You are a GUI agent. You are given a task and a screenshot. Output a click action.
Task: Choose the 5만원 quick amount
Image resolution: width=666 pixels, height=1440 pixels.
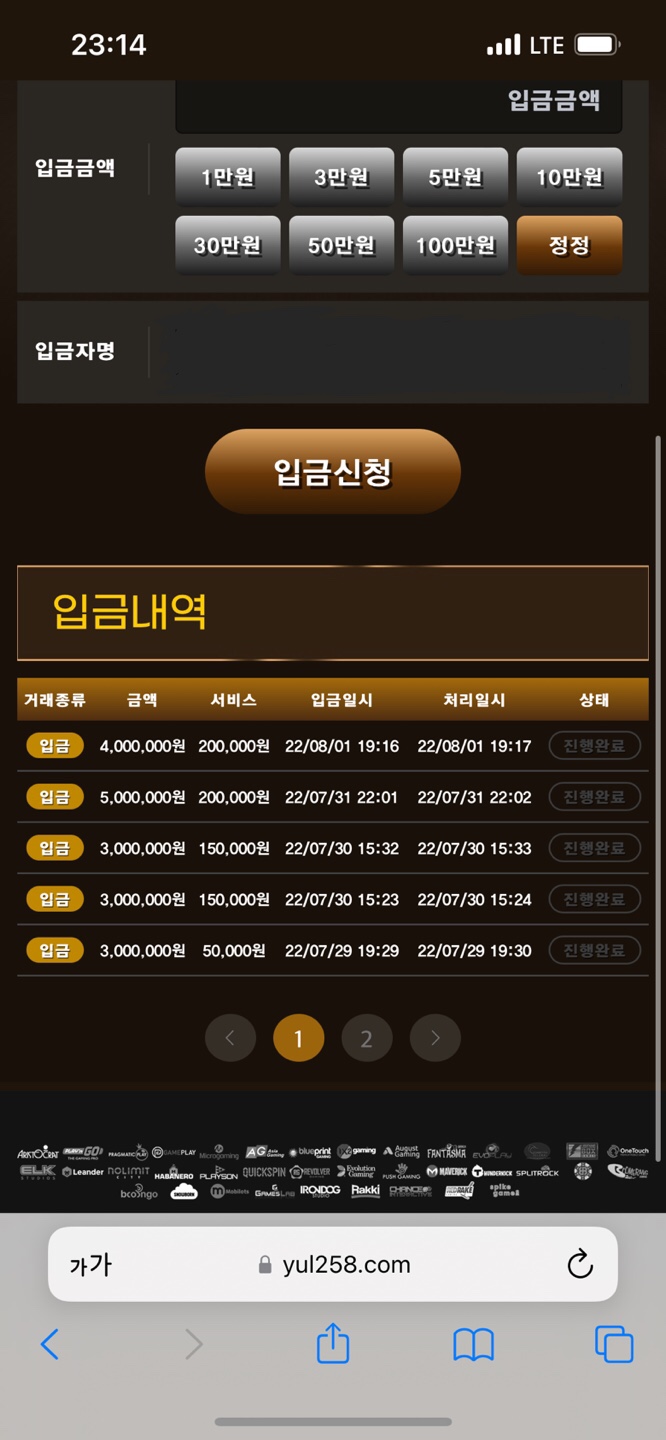(455, 177)
